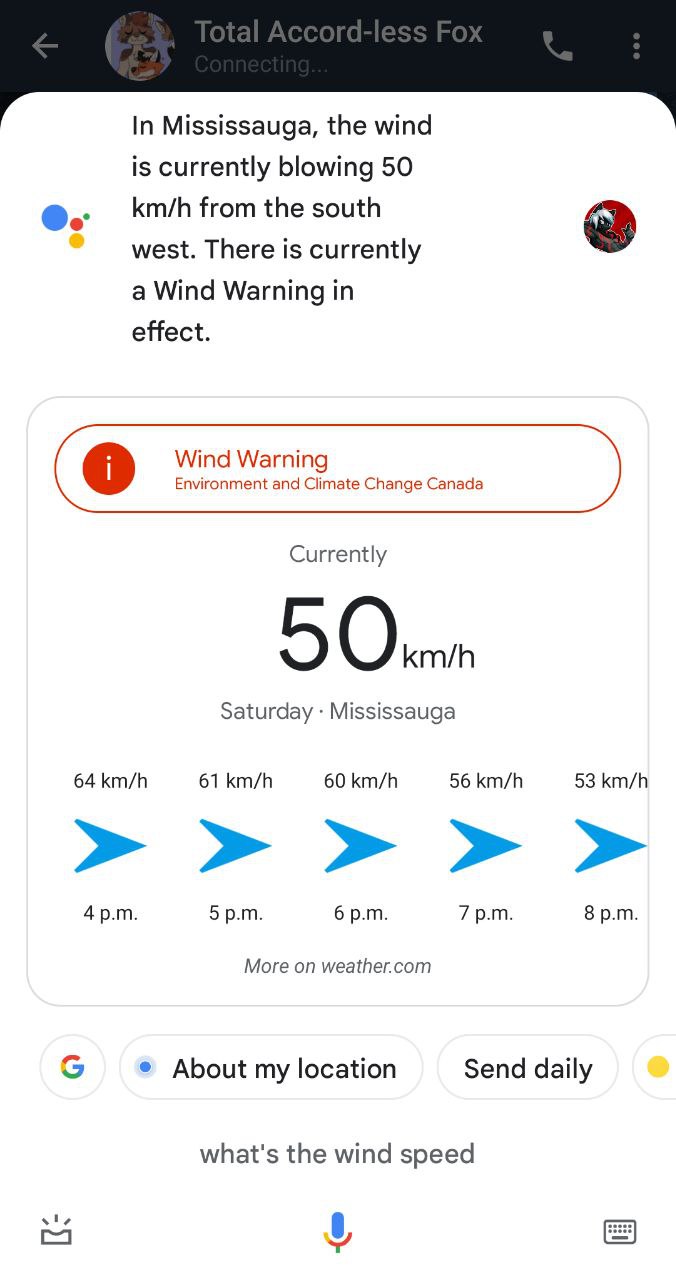The image size is (676, 1280).
Task: Tap the Google search chip
Action: point(72,1068)
